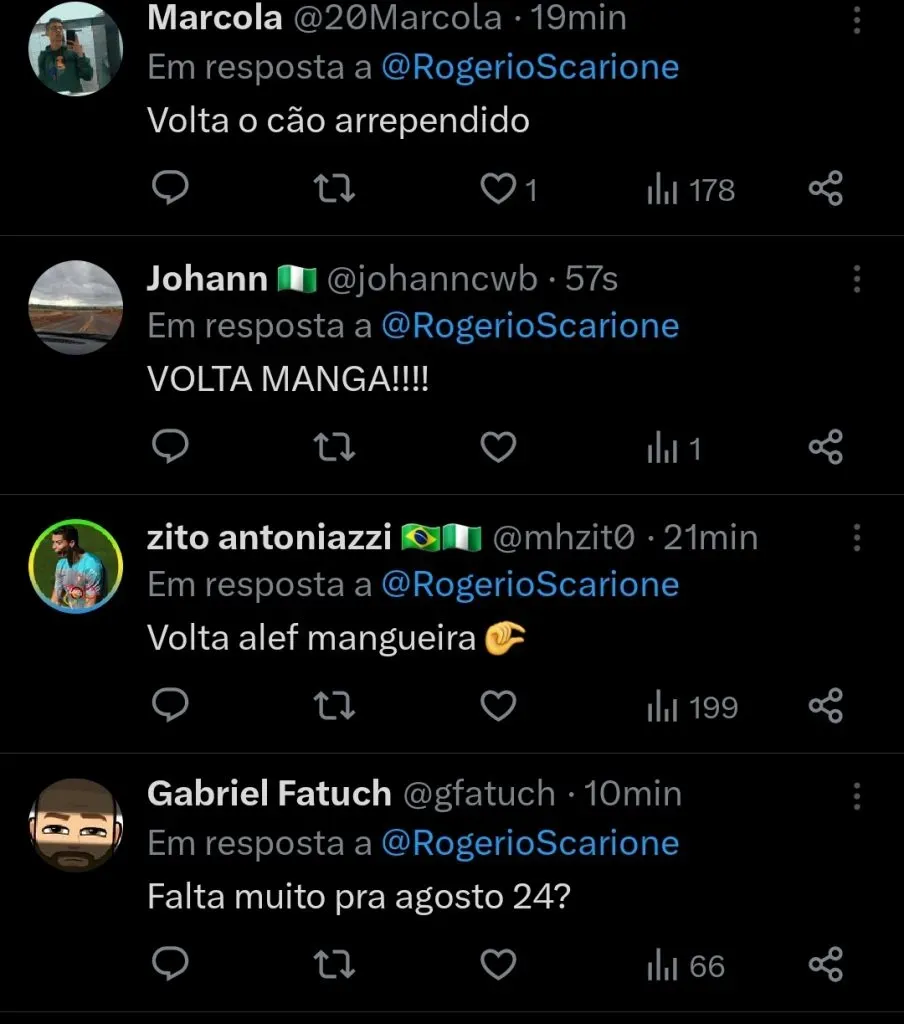The image size is (904, 1024).
Task: Open overflow menu on Marcola's tweet
Action: point(857,20)
